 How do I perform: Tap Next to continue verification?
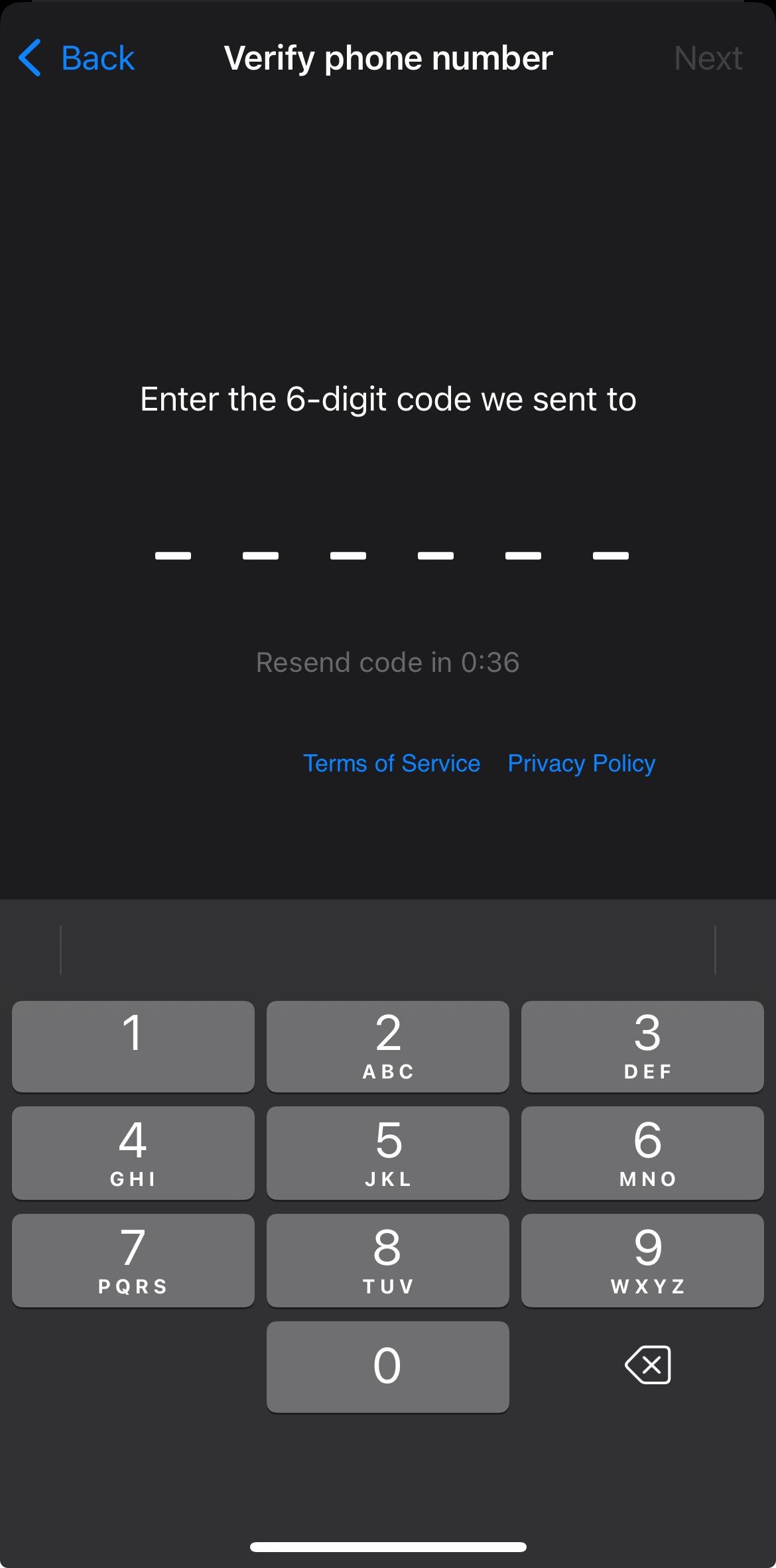click(x=707, y=58)
